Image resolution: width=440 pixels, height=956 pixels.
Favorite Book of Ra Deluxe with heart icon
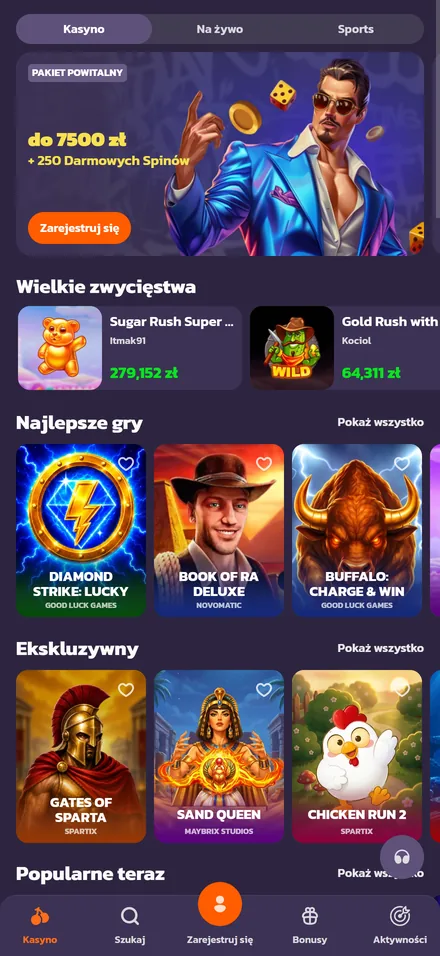tap(264, 464)
